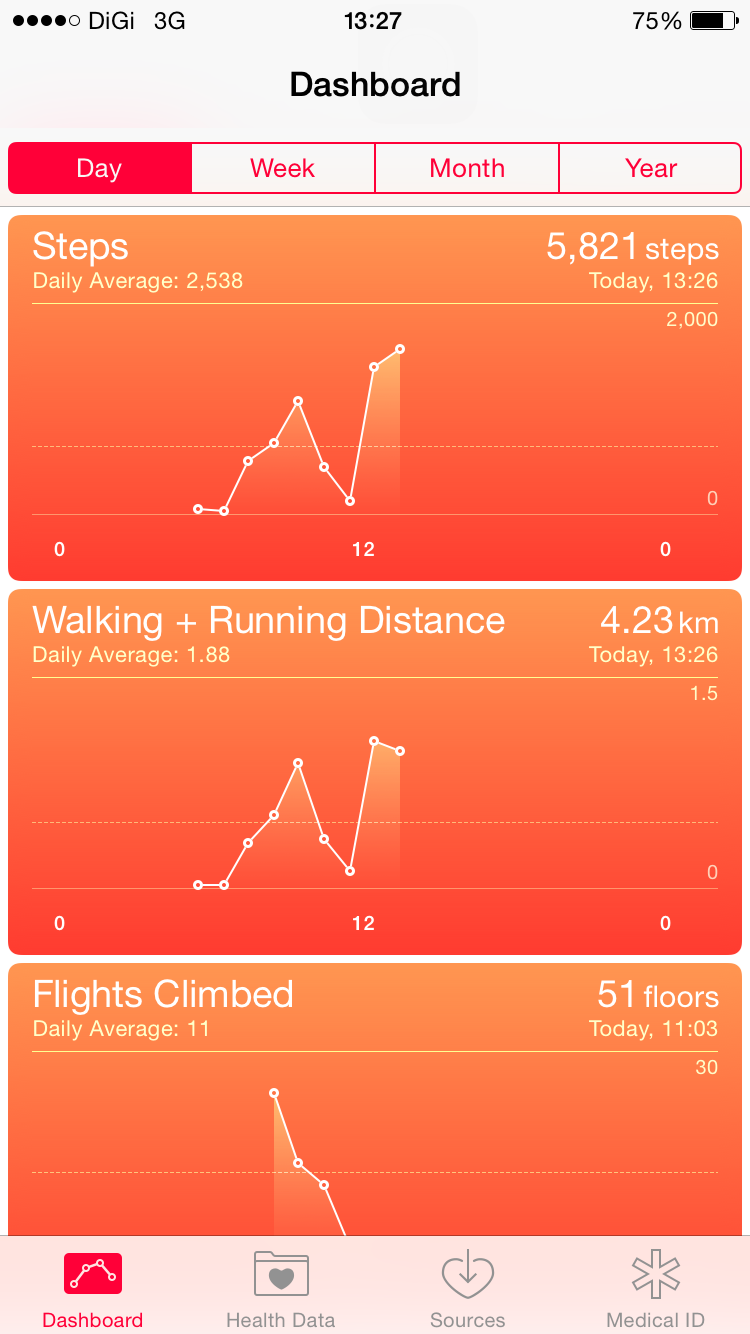Open the Medical ID tab
750x1334 pixels.
pyautogui.click(x=655, y=1287)
